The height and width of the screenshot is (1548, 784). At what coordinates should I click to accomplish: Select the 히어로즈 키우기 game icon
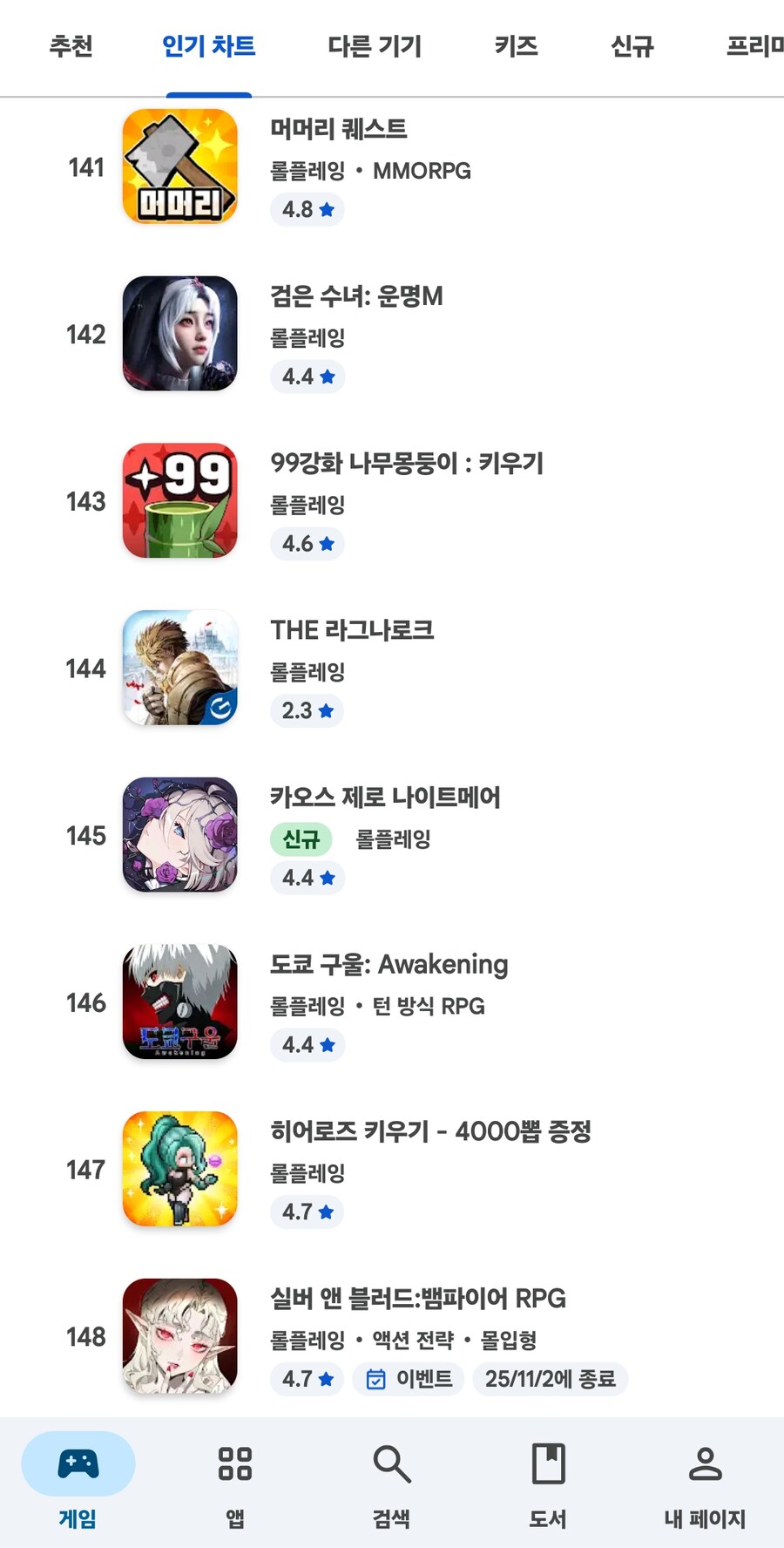179,1169
